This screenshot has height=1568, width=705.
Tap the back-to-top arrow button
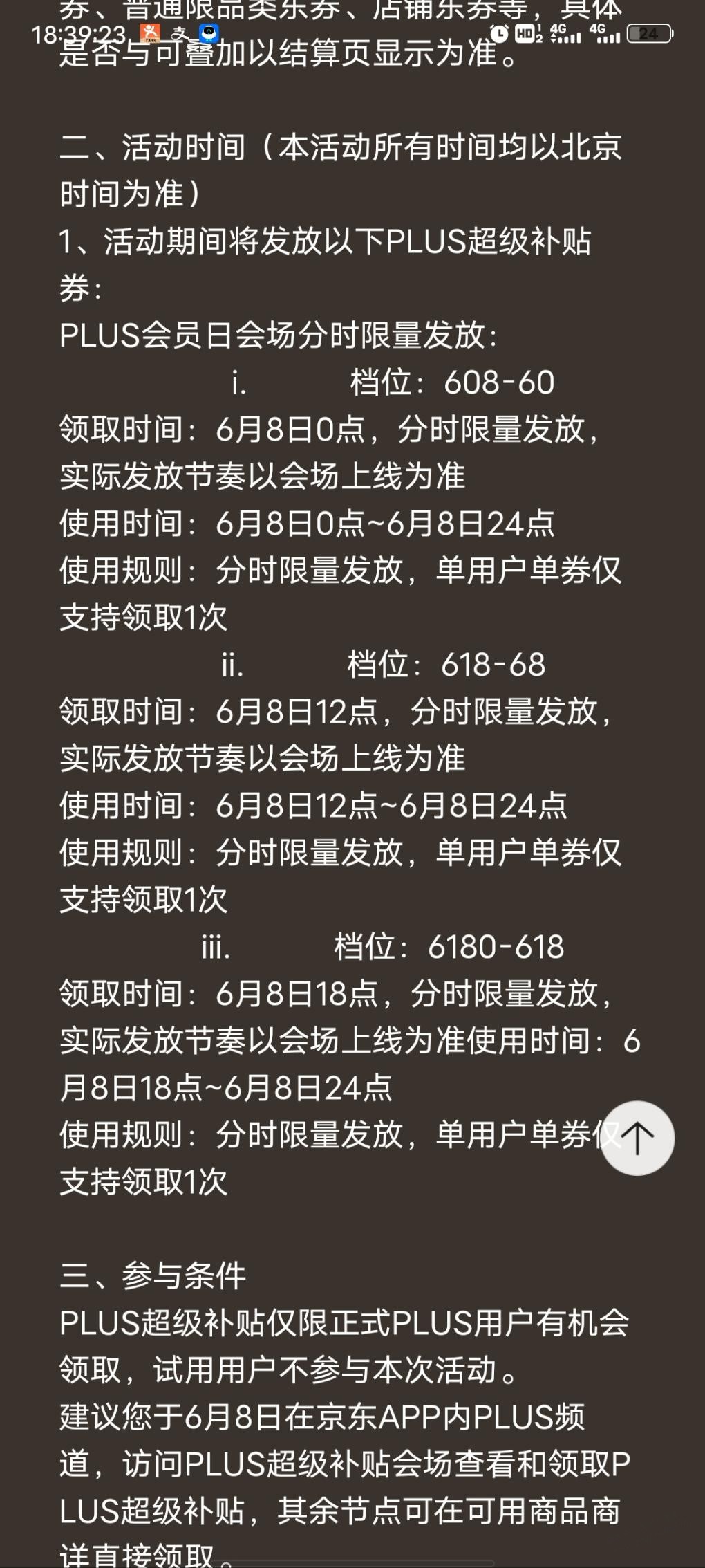coord(637,1138)
